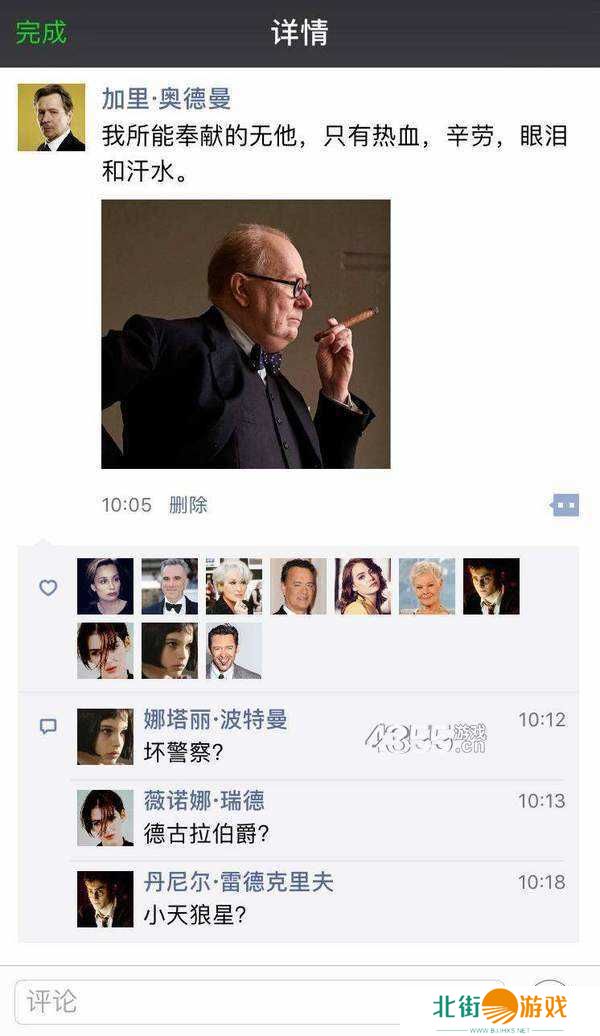Open 薇诺娜·瑞德's profile from the name link

pos(204,800)
